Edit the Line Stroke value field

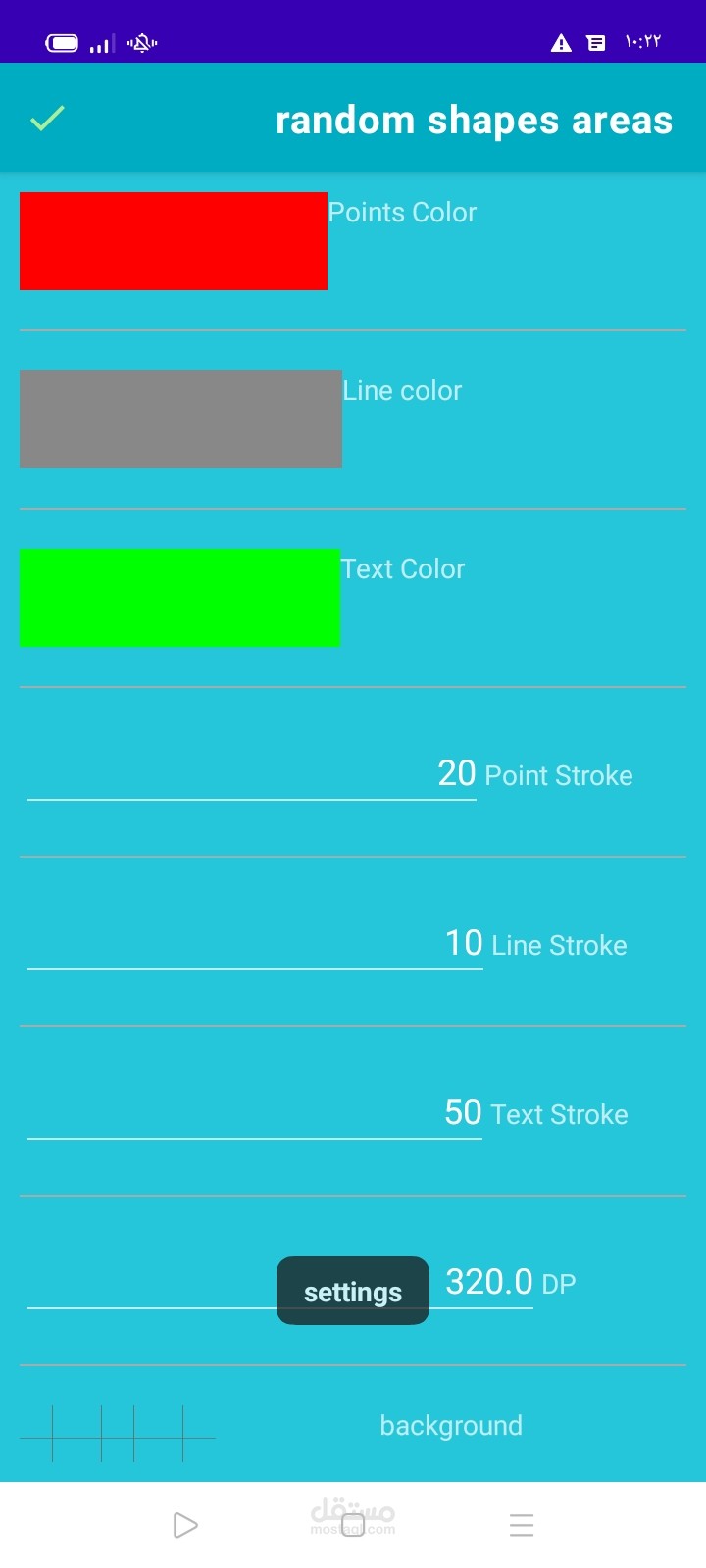[255, 944]
